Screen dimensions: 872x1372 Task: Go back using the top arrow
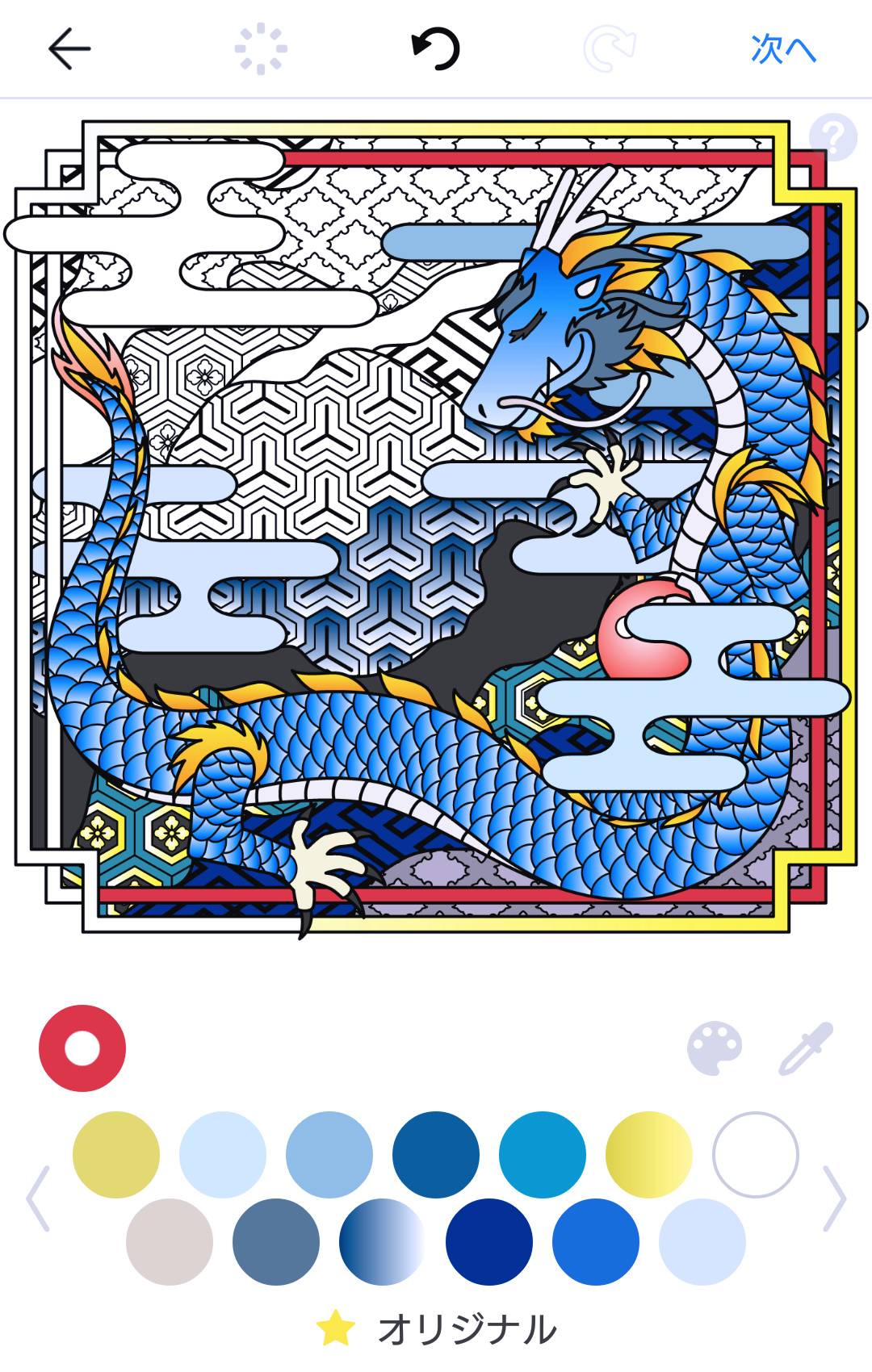(x=69, y=49)
